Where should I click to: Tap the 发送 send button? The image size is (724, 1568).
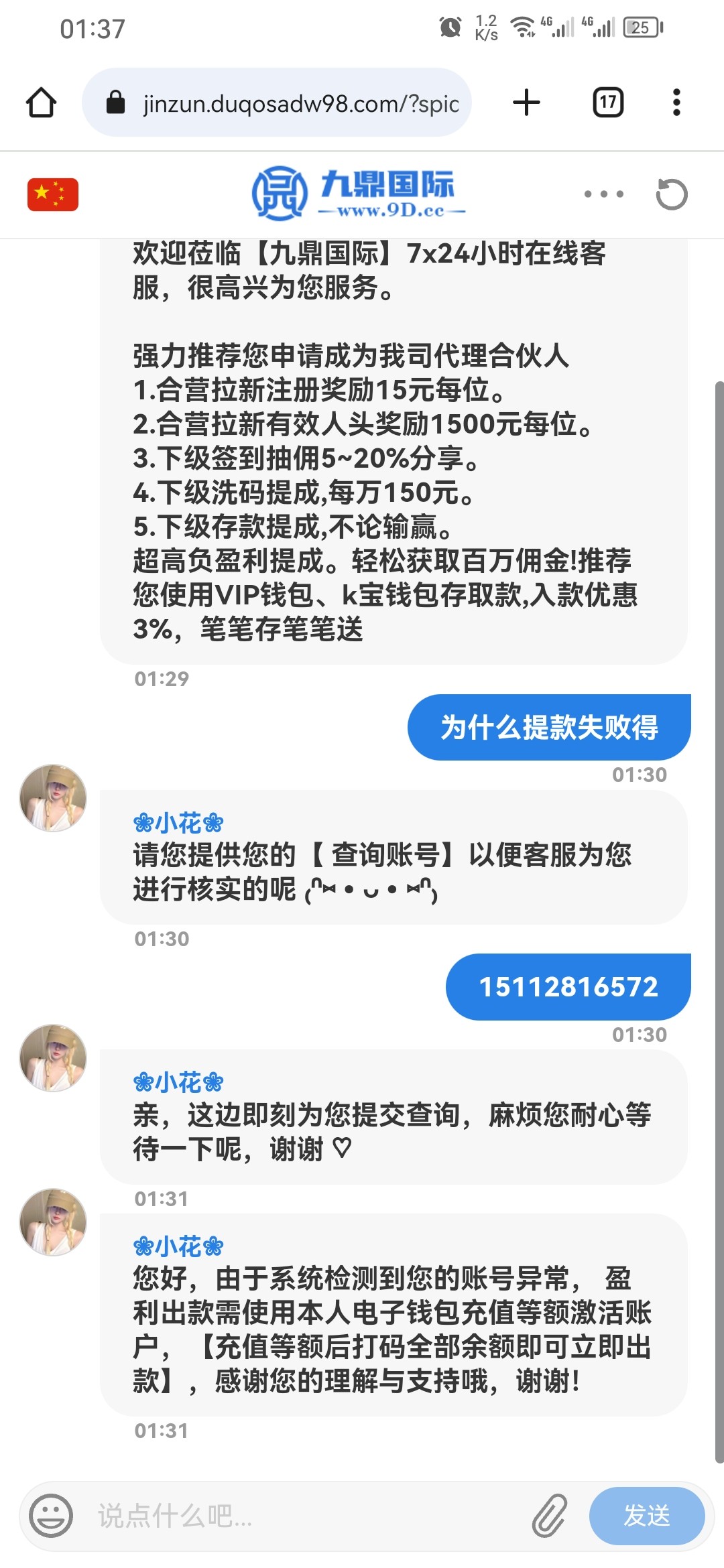(647, 1515)
